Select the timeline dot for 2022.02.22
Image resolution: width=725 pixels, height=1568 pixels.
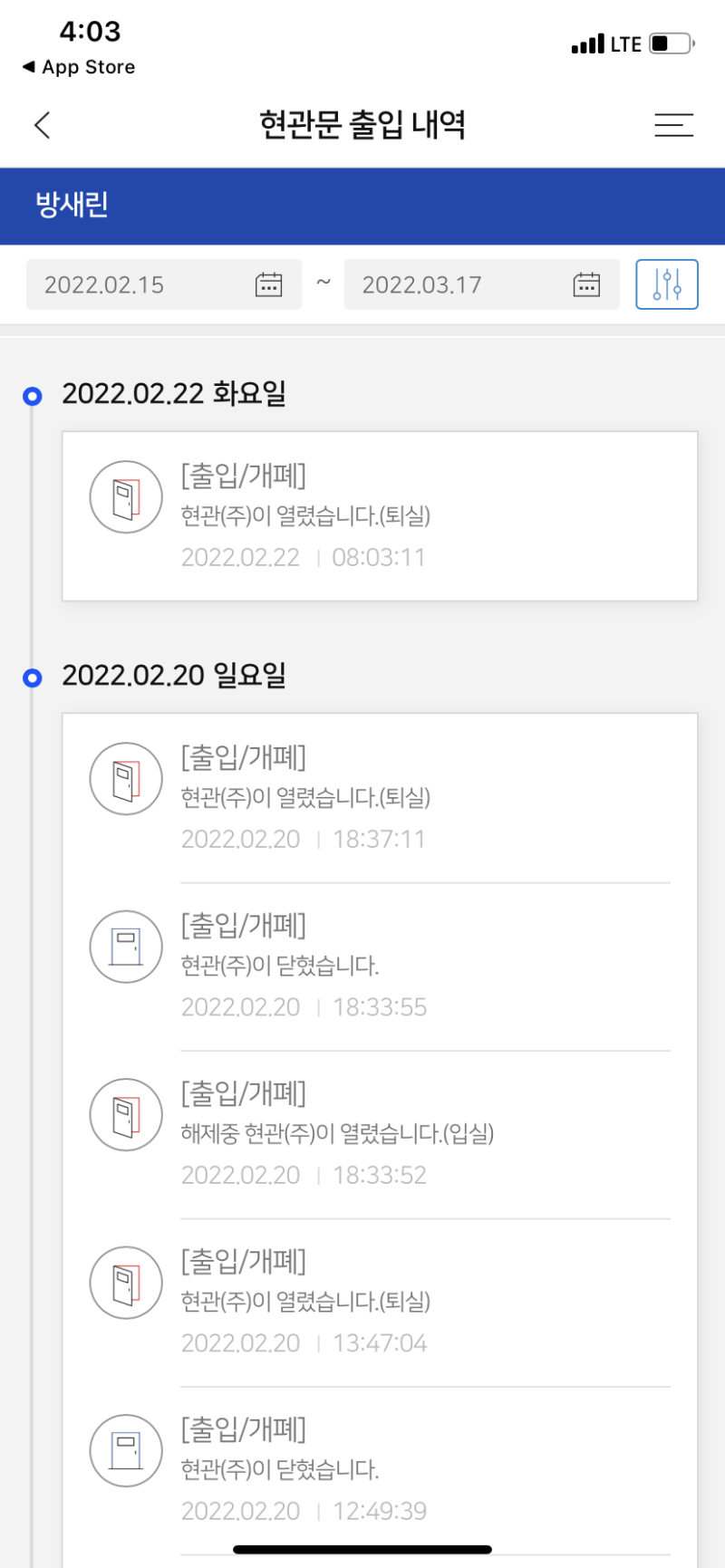coord(33,396)
